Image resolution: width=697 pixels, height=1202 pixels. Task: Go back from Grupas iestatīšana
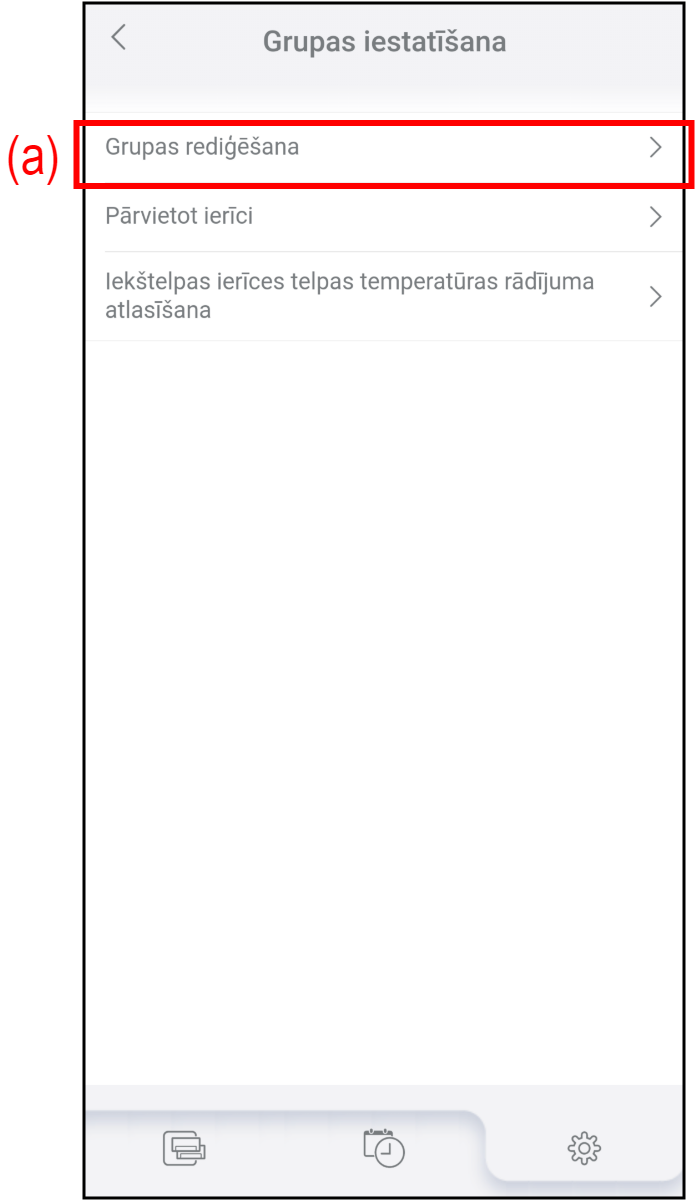click(119, 39)
